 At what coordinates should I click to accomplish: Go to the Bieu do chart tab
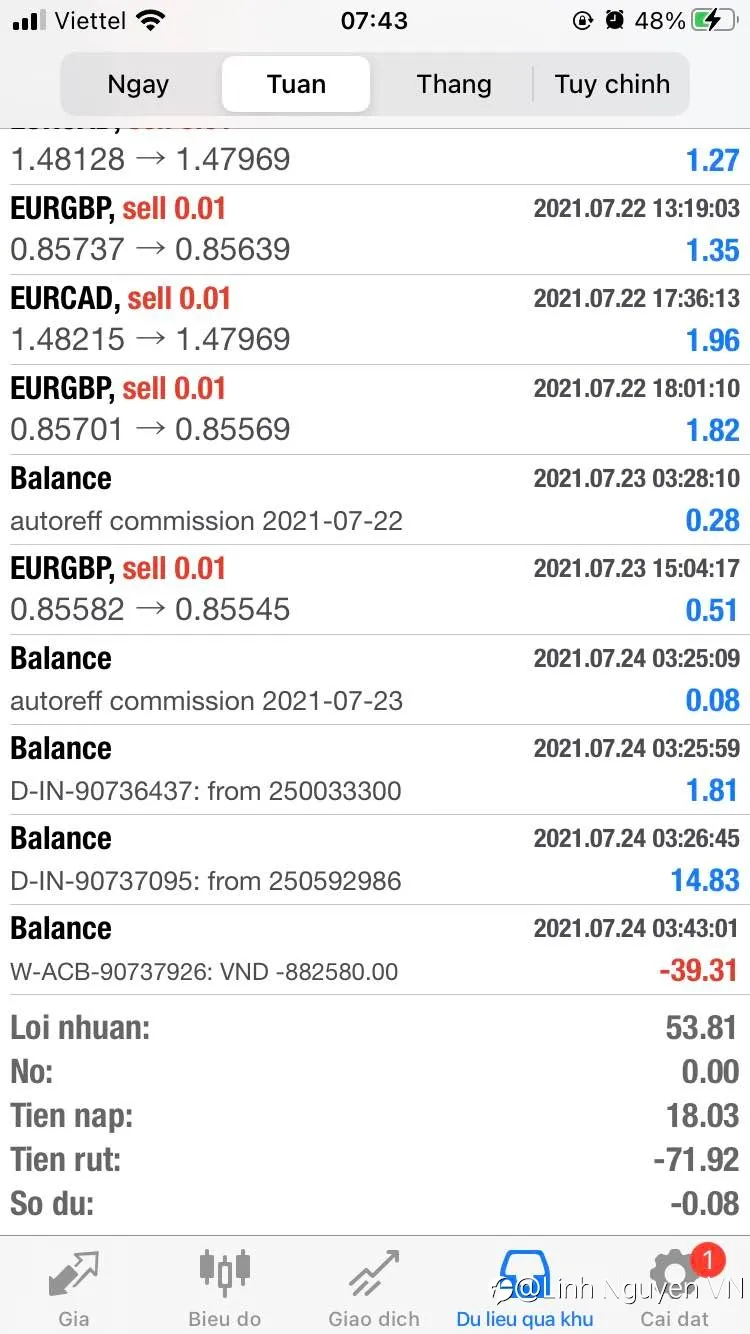tap(224, 1288)
